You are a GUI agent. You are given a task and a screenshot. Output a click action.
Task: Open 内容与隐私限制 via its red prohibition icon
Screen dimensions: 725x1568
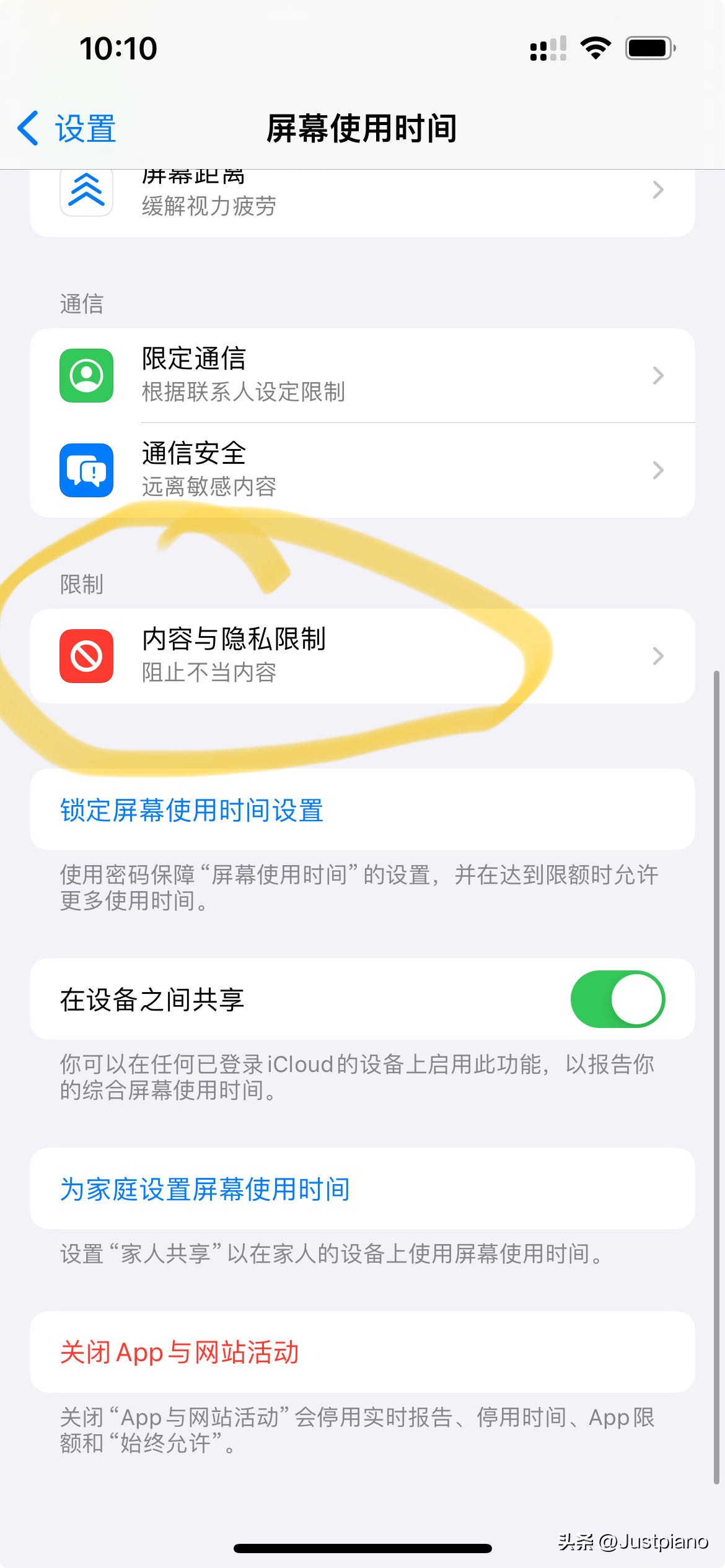coord(87,656)
